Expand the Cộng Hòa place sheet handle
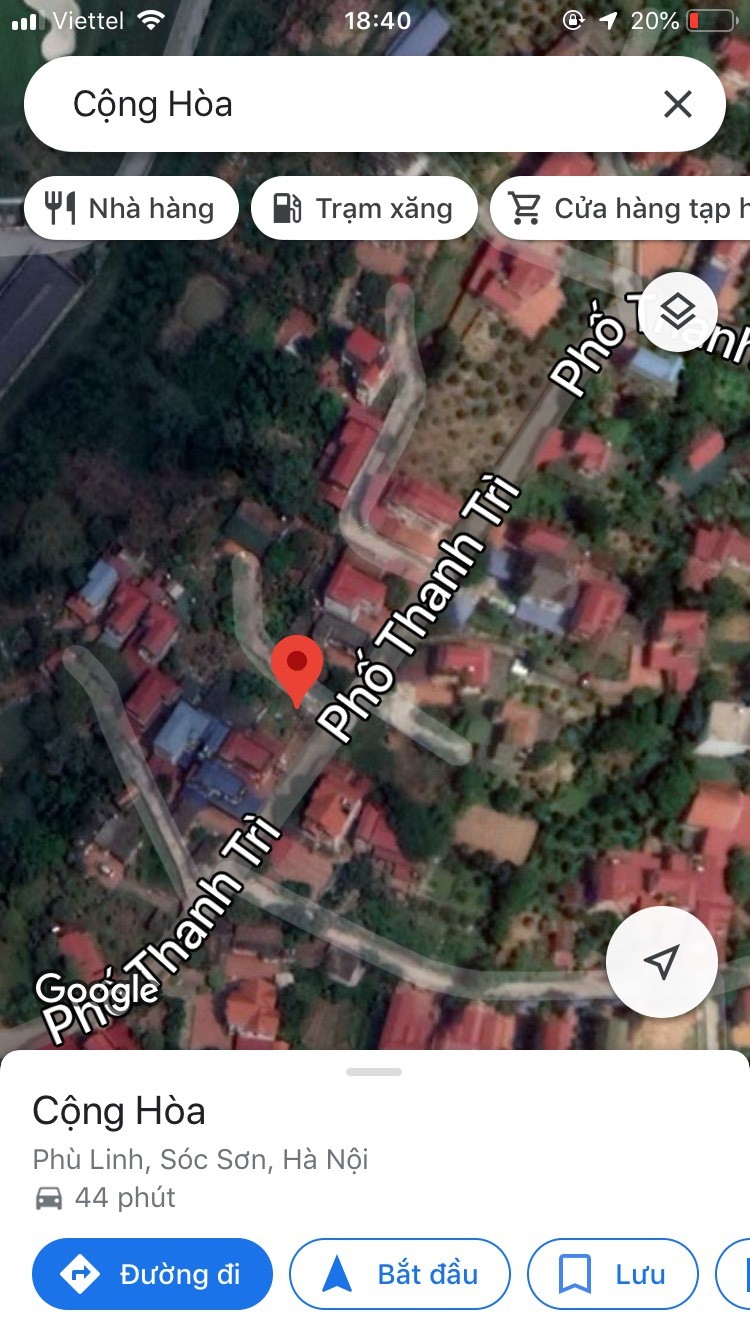Viewport: 750px width, 1334px height. (x=374, y=1072)
